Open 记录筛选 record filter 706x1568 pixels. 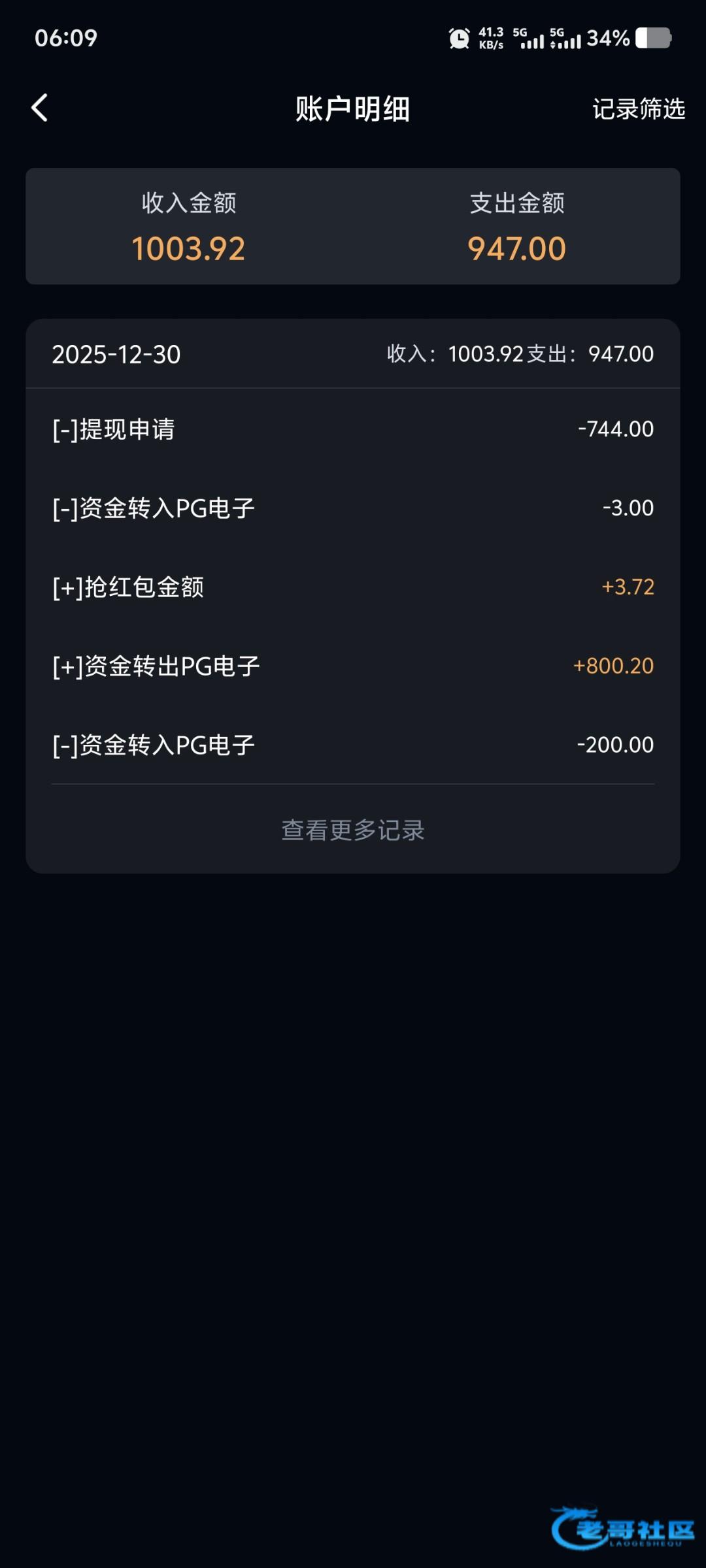click(x=638, y=108)
